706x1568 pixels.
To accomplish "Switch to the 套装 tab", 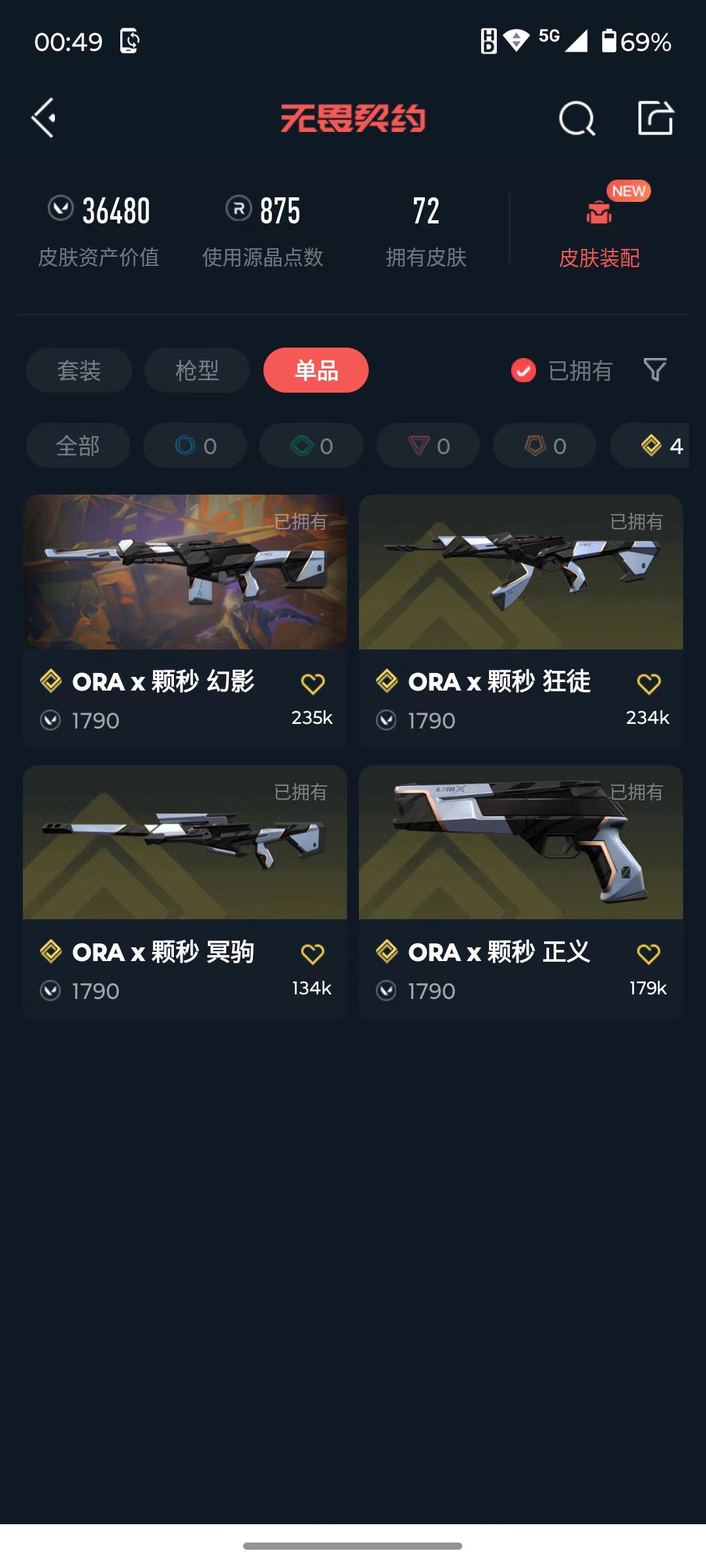I will click(x=79, y=370).
